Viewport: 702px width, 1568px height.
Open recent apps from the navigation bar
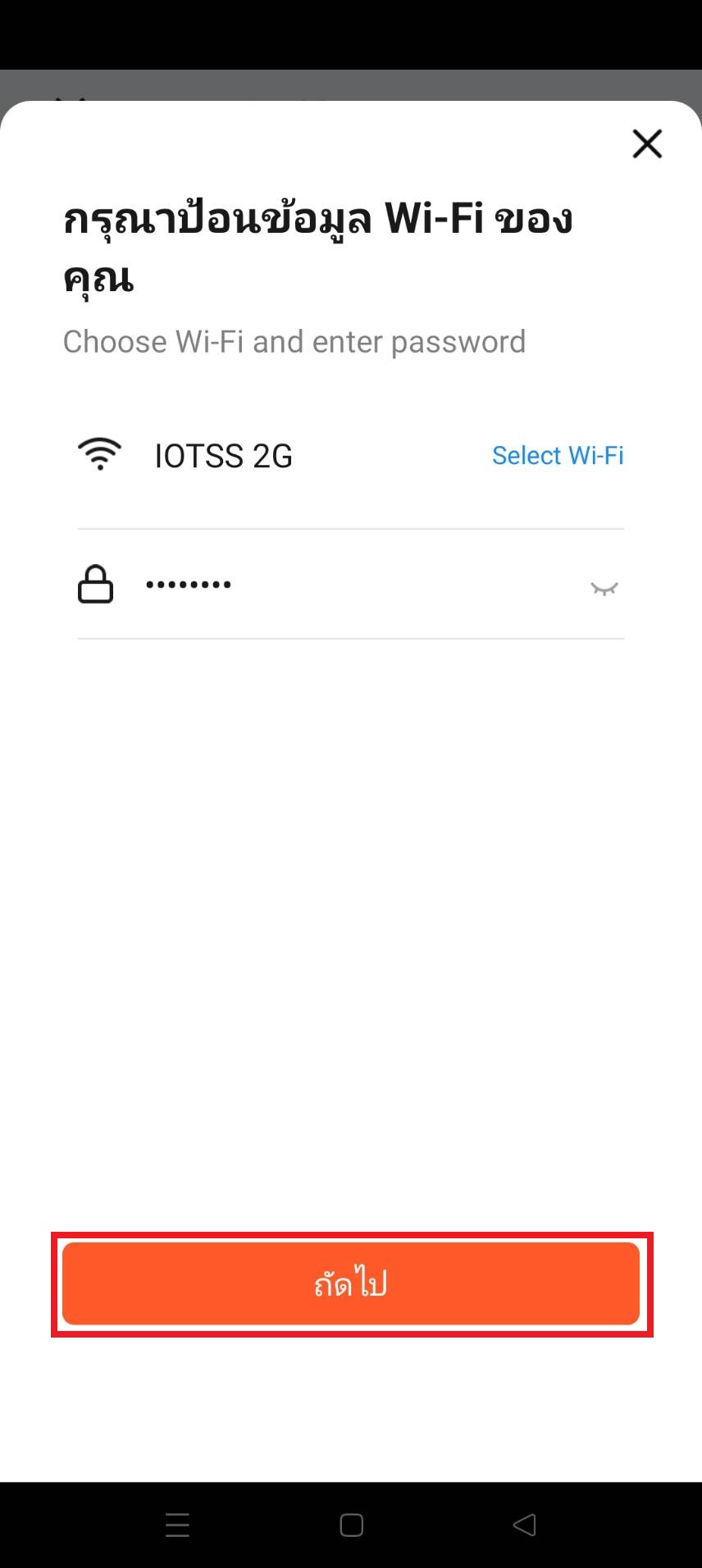click(177, 1525)
